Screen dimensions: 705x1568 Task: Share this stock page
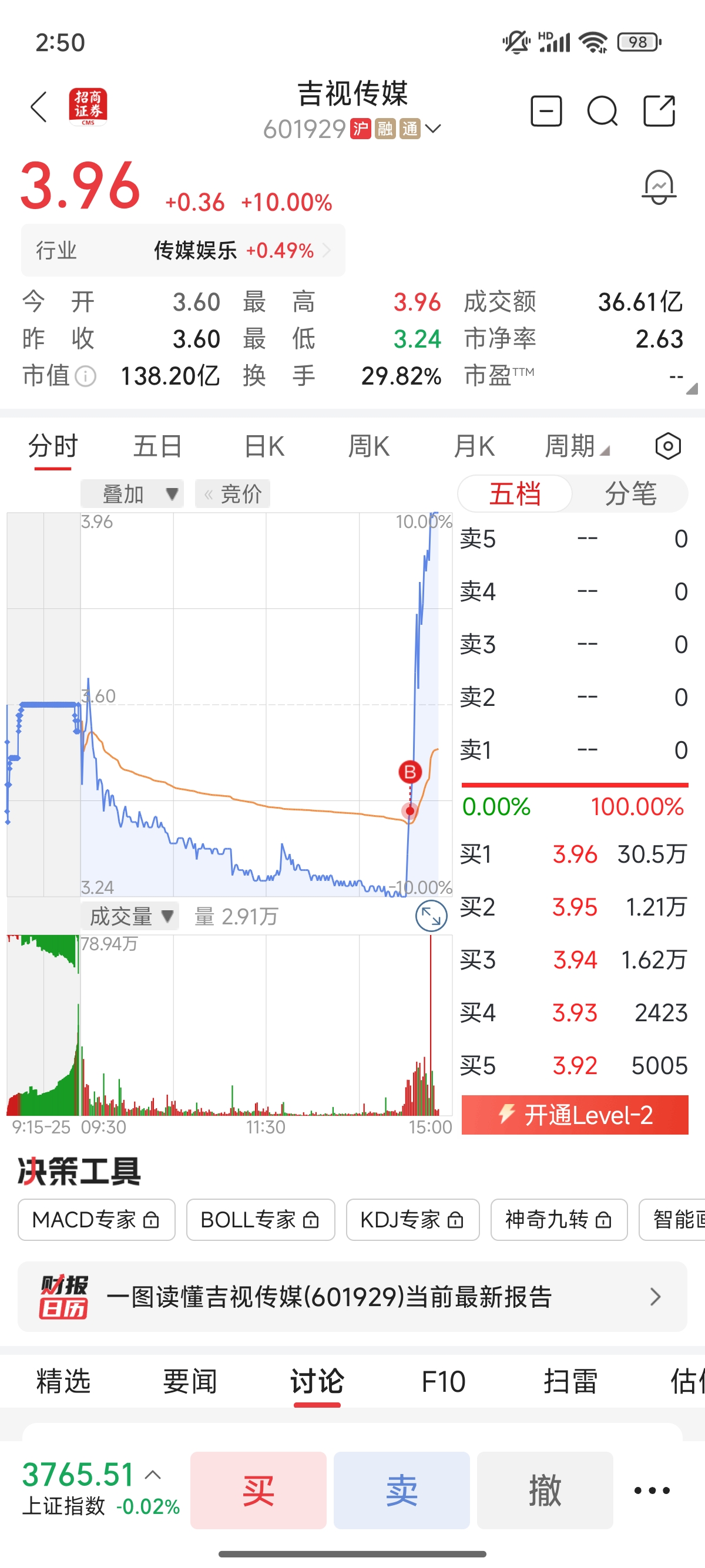659,111
